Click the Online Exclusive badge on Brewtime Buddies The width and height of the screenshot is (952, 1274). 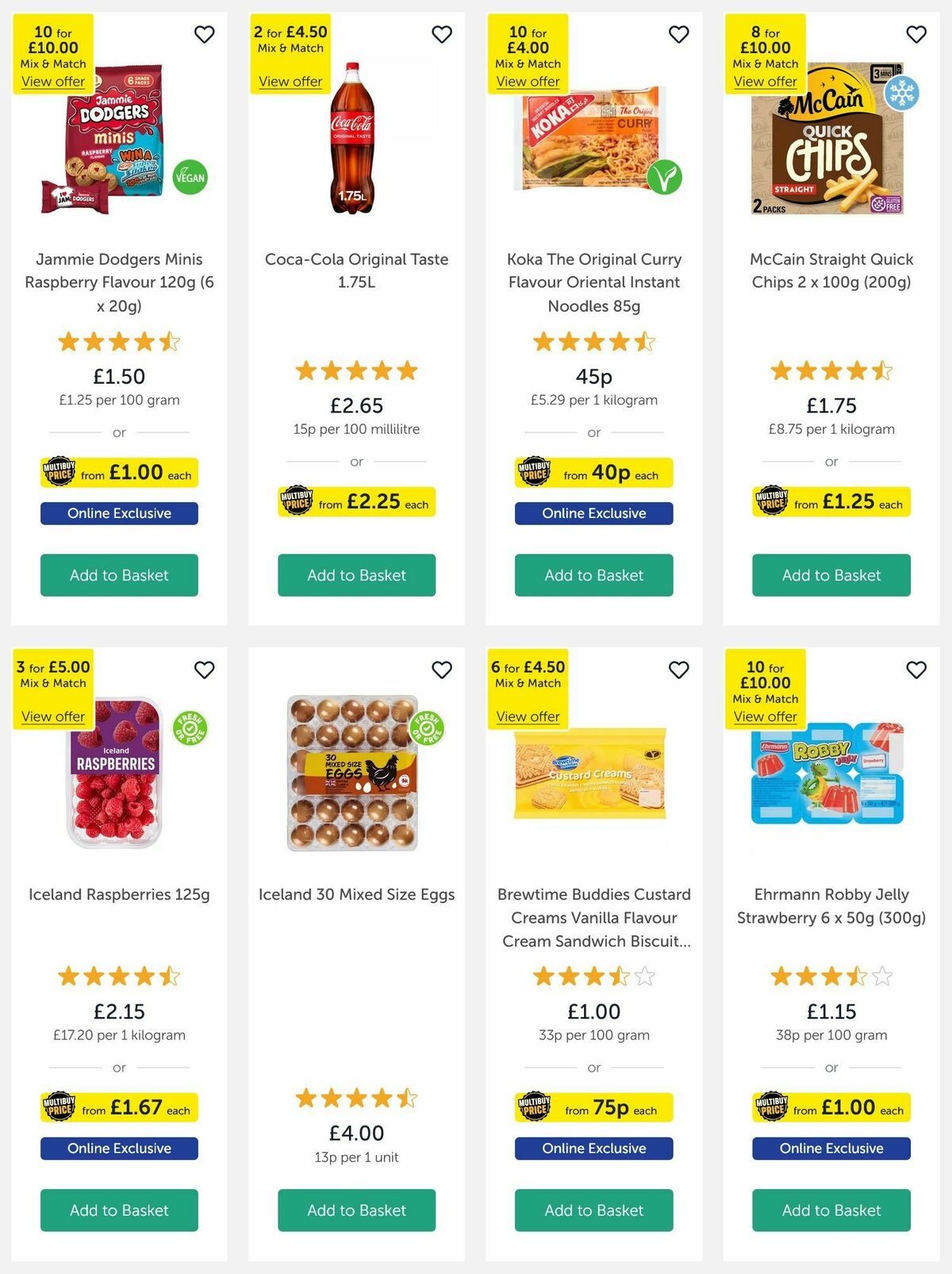point(593,1148)
